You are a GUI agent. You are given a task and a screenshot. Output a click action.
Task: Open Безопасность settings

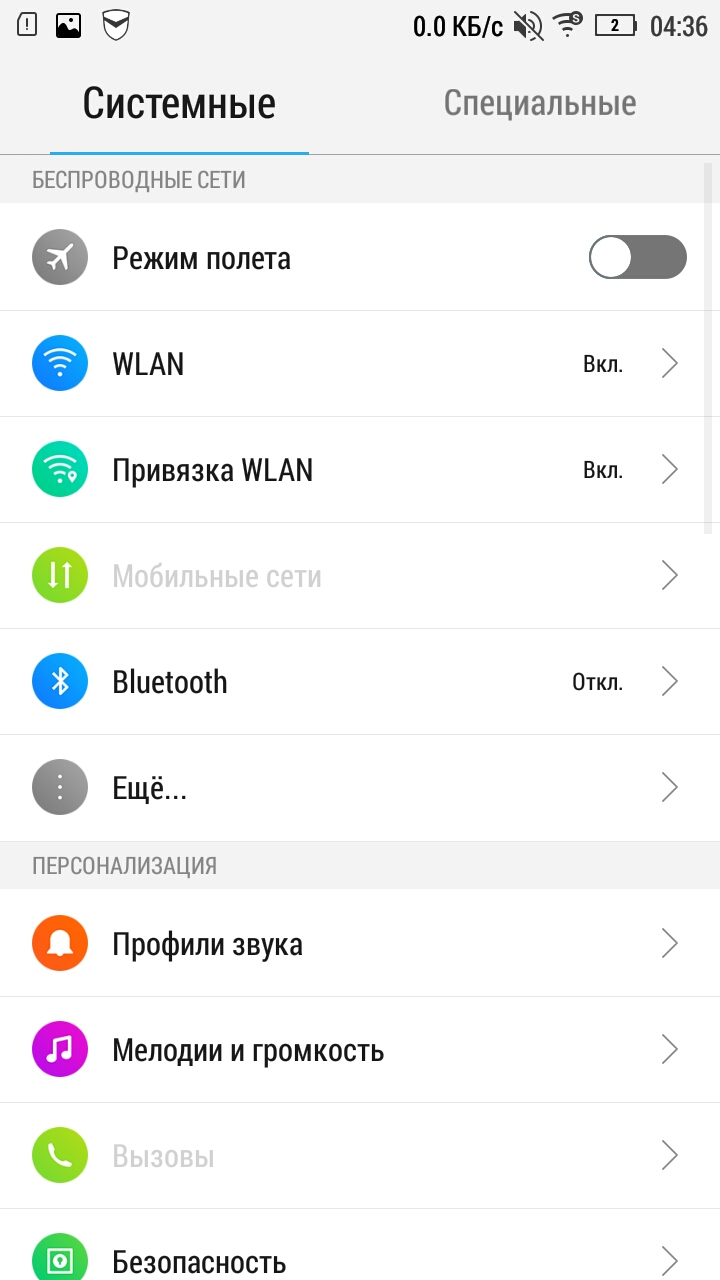(360, 1247)
